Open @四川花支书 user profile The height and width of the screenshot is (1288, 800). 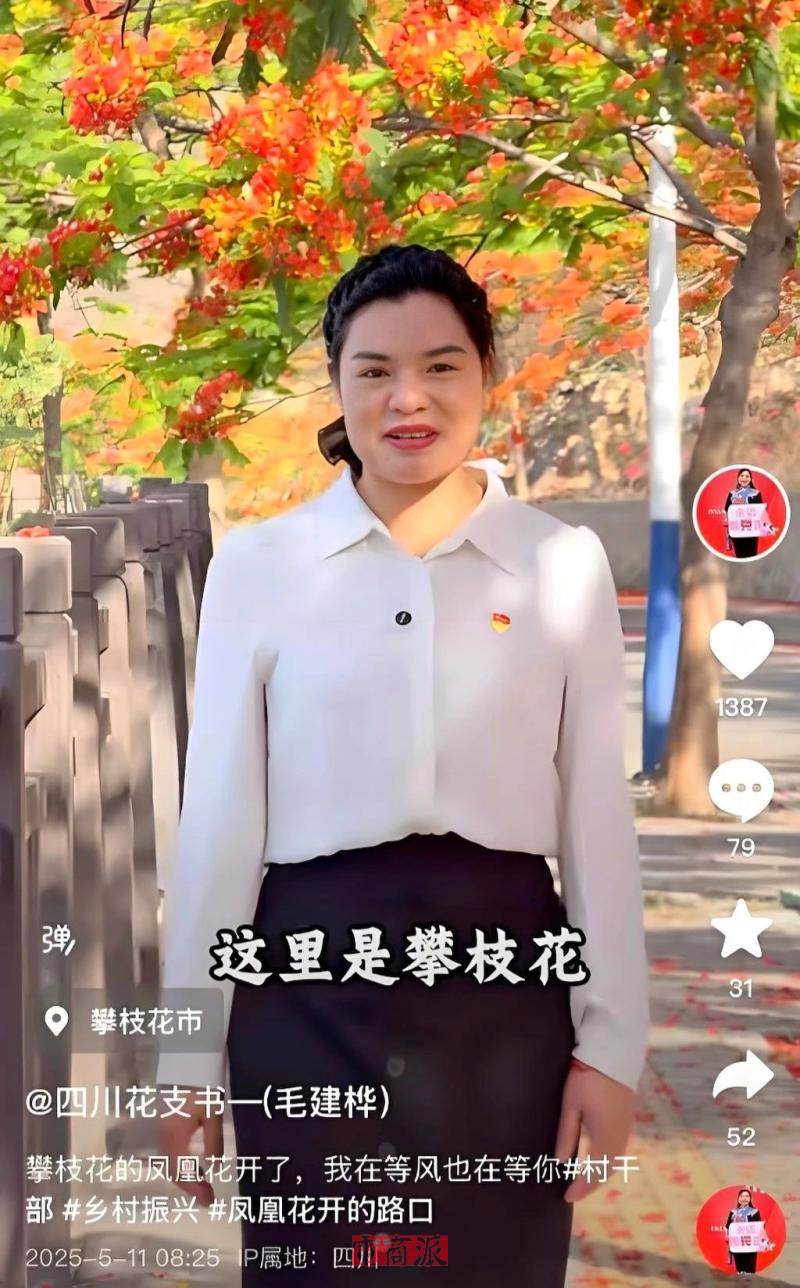coord(207,1102)
